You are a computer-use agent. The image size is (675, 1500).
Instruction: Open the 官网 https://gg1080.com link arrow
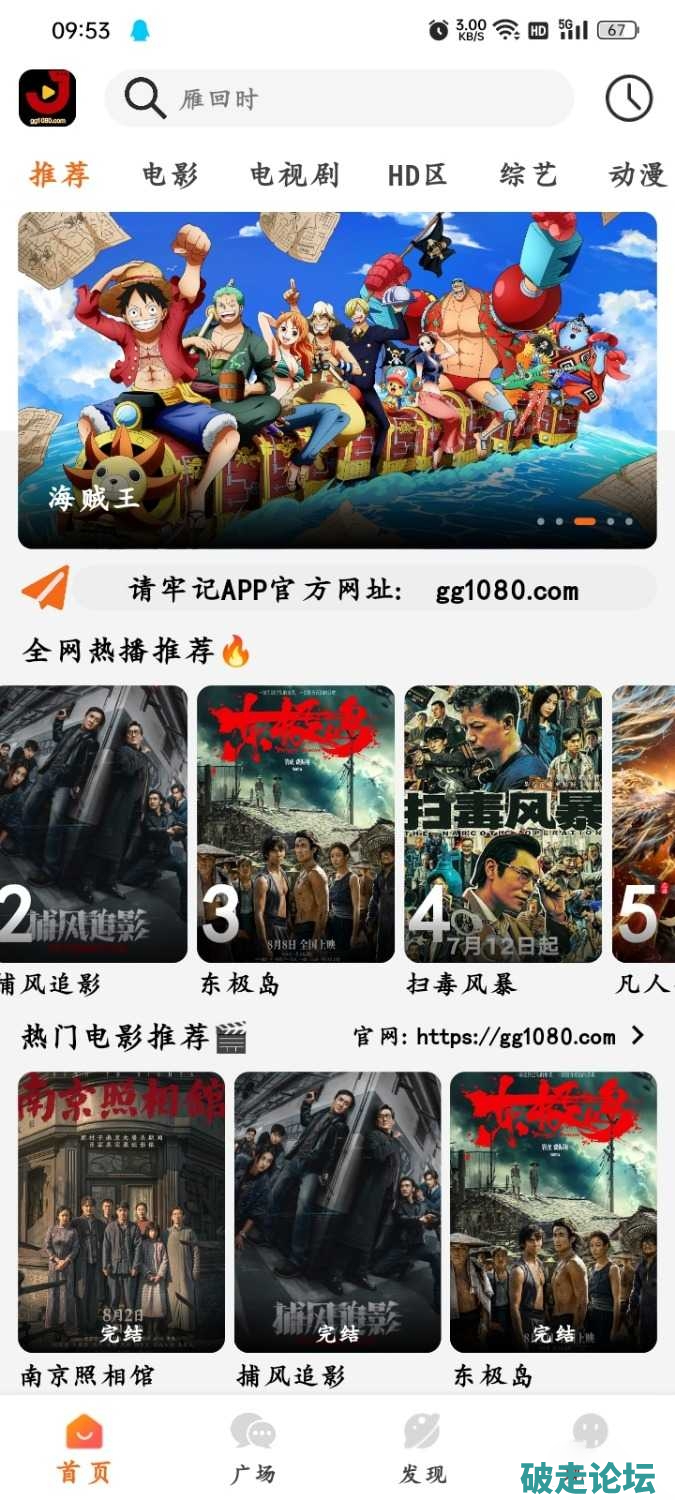638,1036
